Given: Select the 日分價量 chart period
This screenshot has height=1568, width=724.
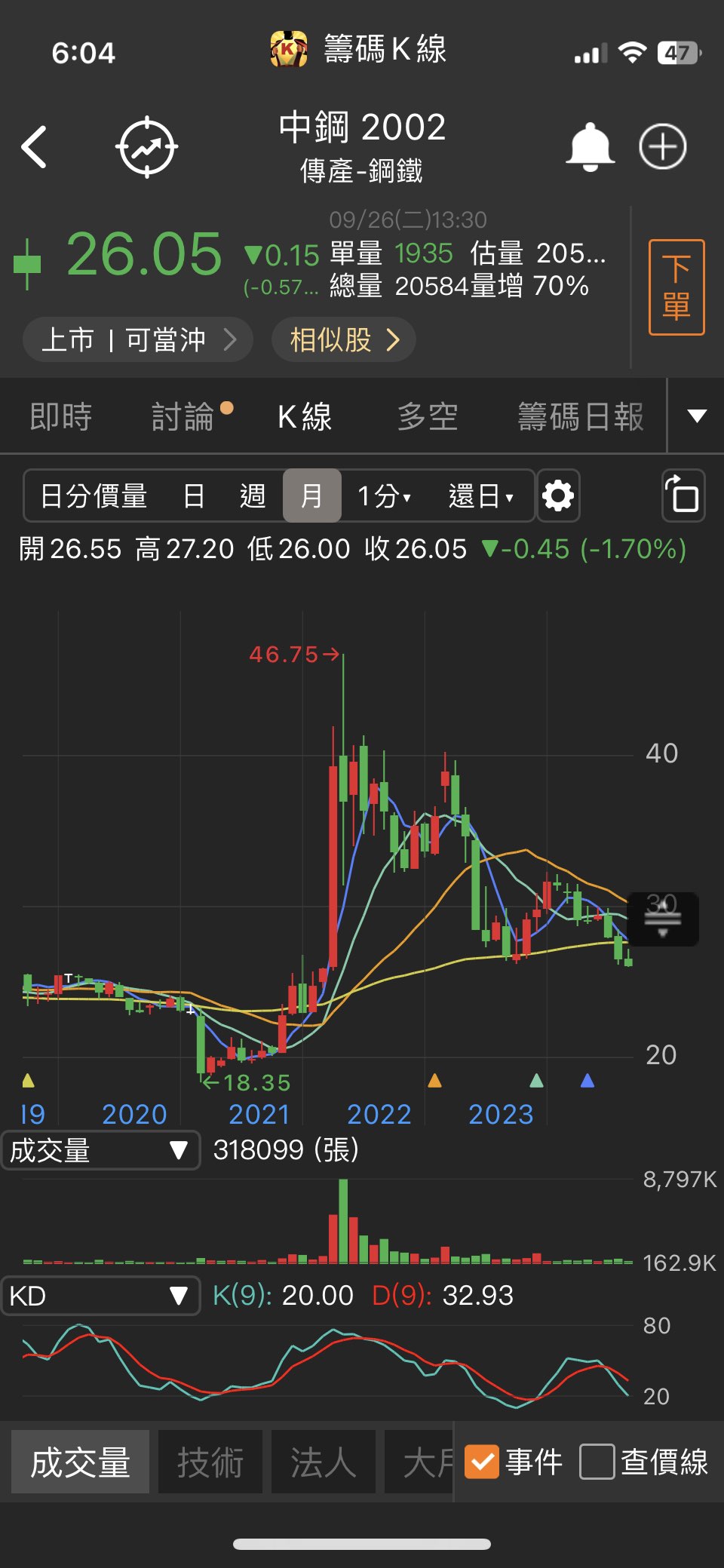Looking at the screenshot, I should coord(94,496).
